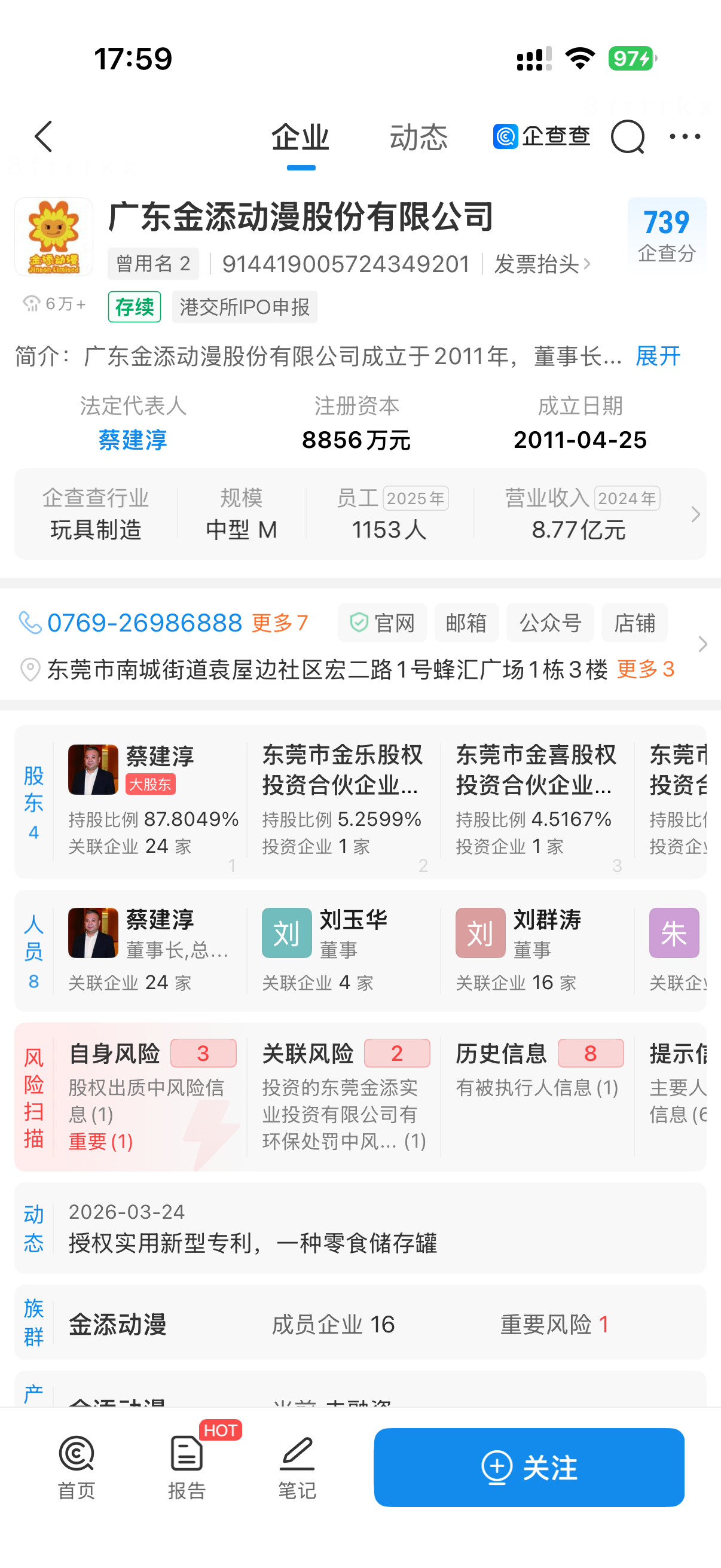Expand the company 简介 with 展开
The height and width of the screenshot is (1568, 721).
click(658, 356)
